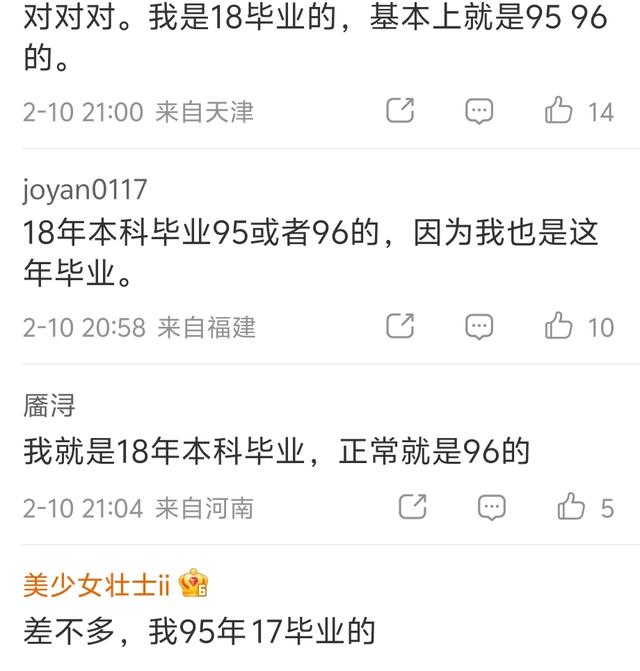Reply to joyan0117's comment
The width and height of the screenshot is (640, 671).
pyautogui.click(x=480, y=326)
